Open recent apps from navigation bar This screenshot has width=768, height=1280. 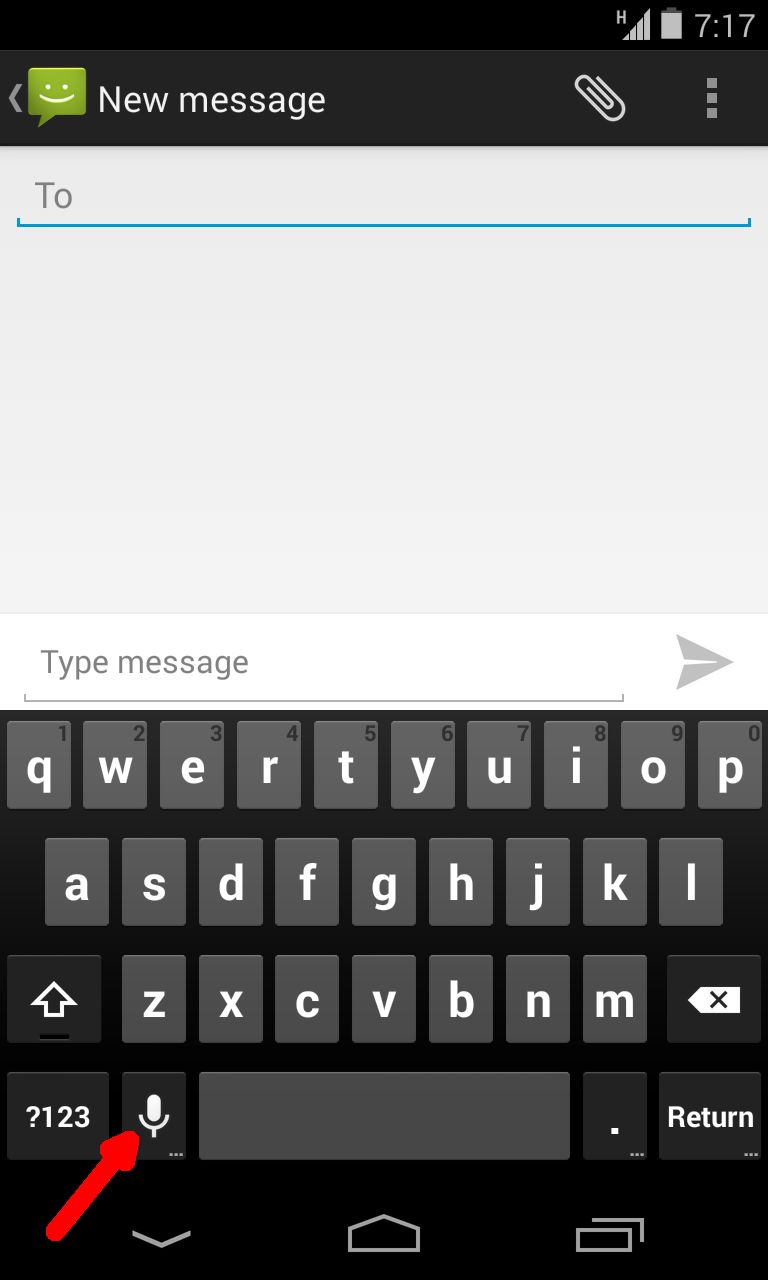coord(611,1236)
